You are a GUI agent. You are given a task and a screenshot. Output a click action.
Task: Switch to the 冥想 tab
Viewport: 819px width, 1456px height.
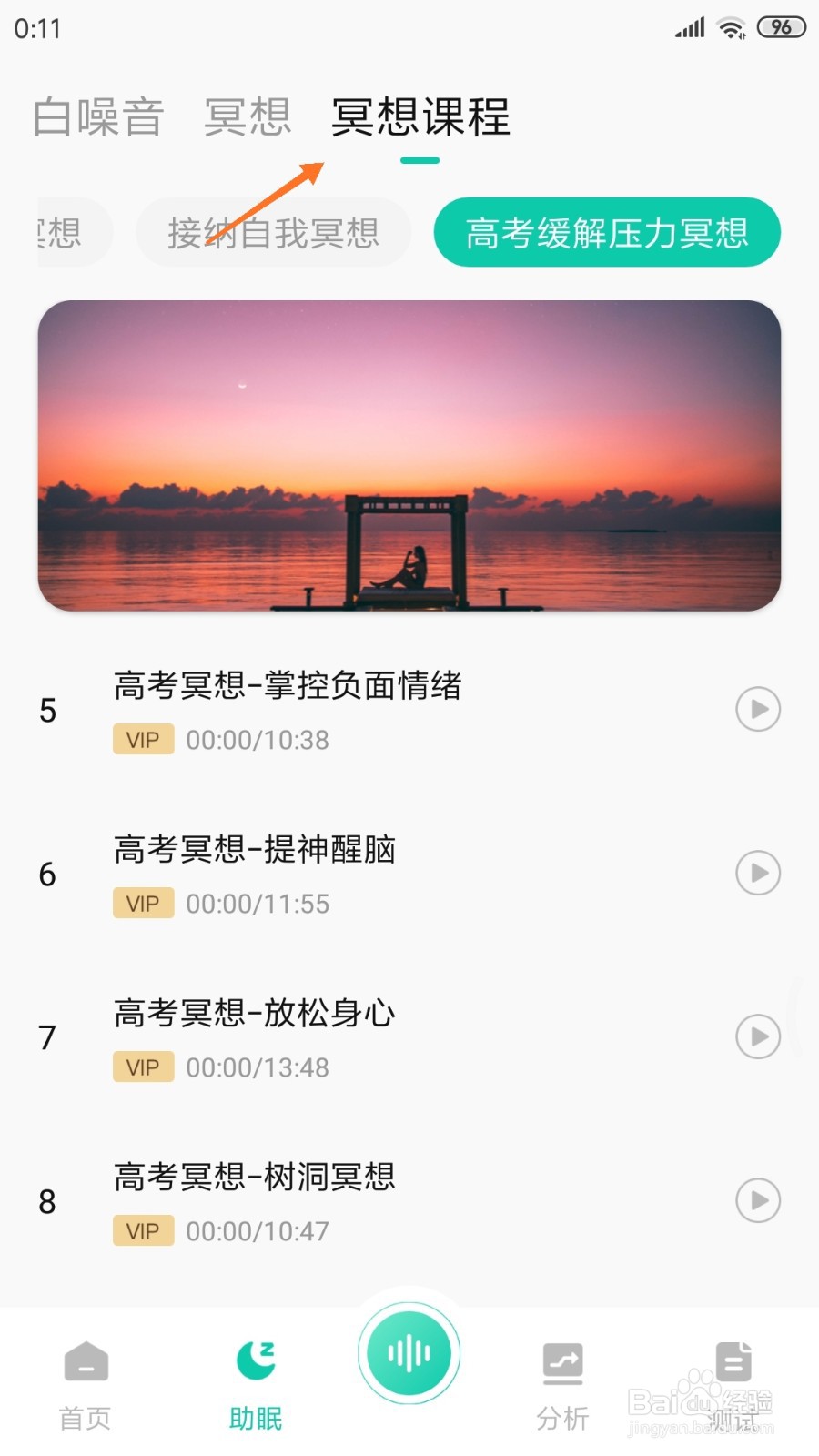[x=247, y=117]
